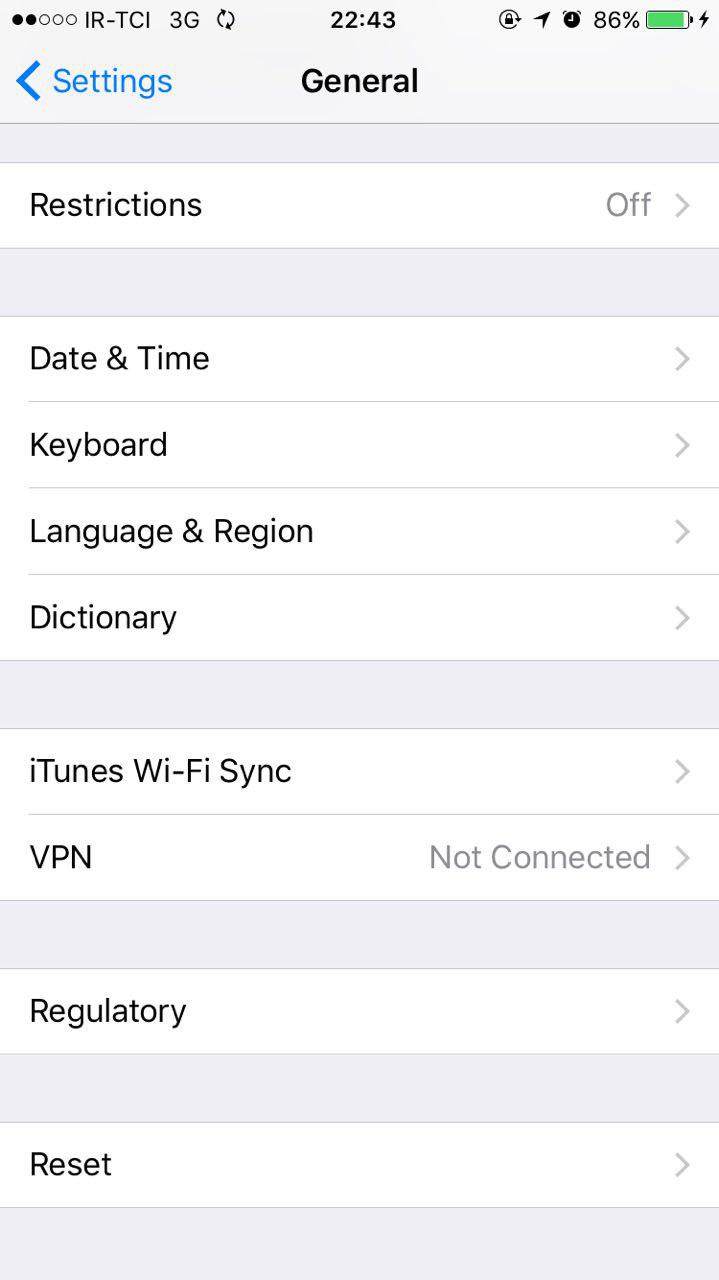
Task: Open Keyboard settings
Action: tap(359, 445)
